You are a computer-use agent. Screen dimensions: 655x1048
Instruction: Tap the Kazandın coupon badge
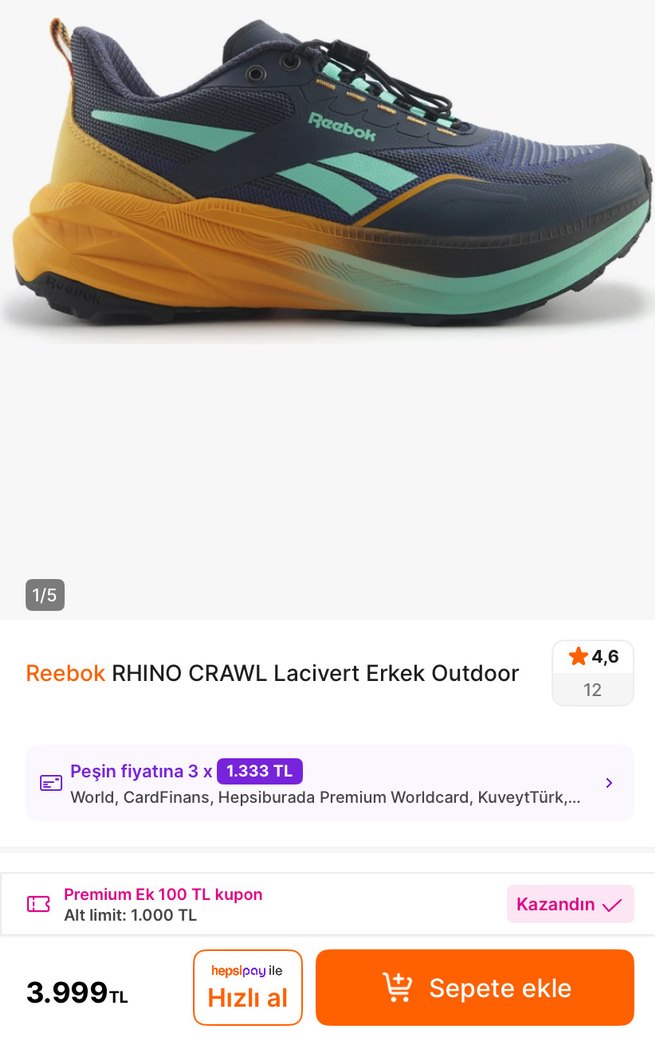click(x=570, y=904)
